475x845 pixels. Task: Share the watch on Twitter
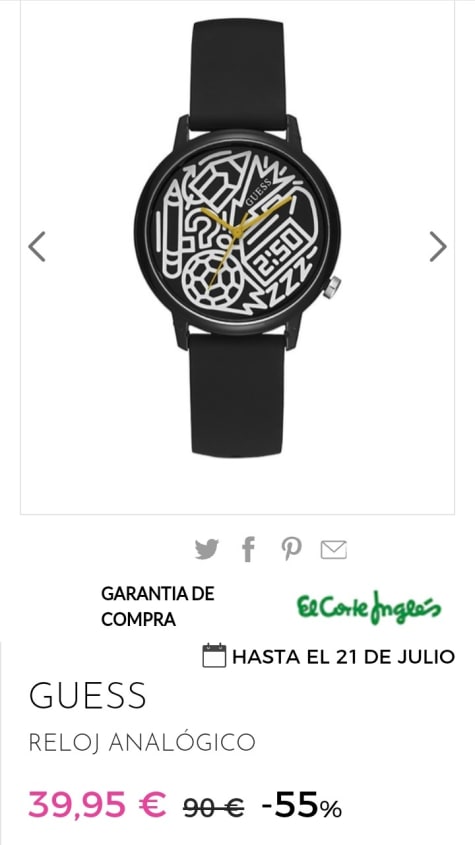[206, 550]
